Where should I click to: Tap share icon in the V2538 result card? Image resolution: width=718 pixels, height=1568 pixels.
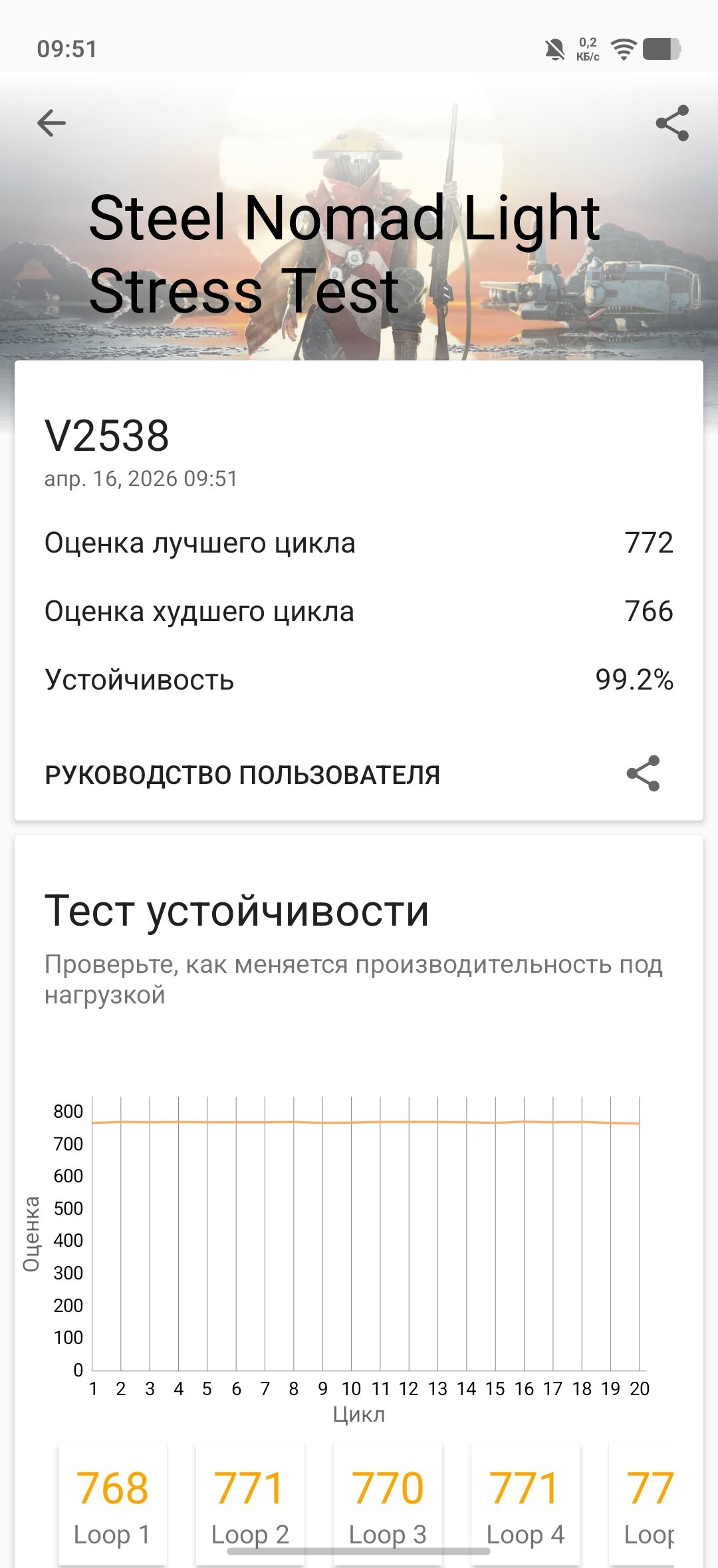point(643,773)
